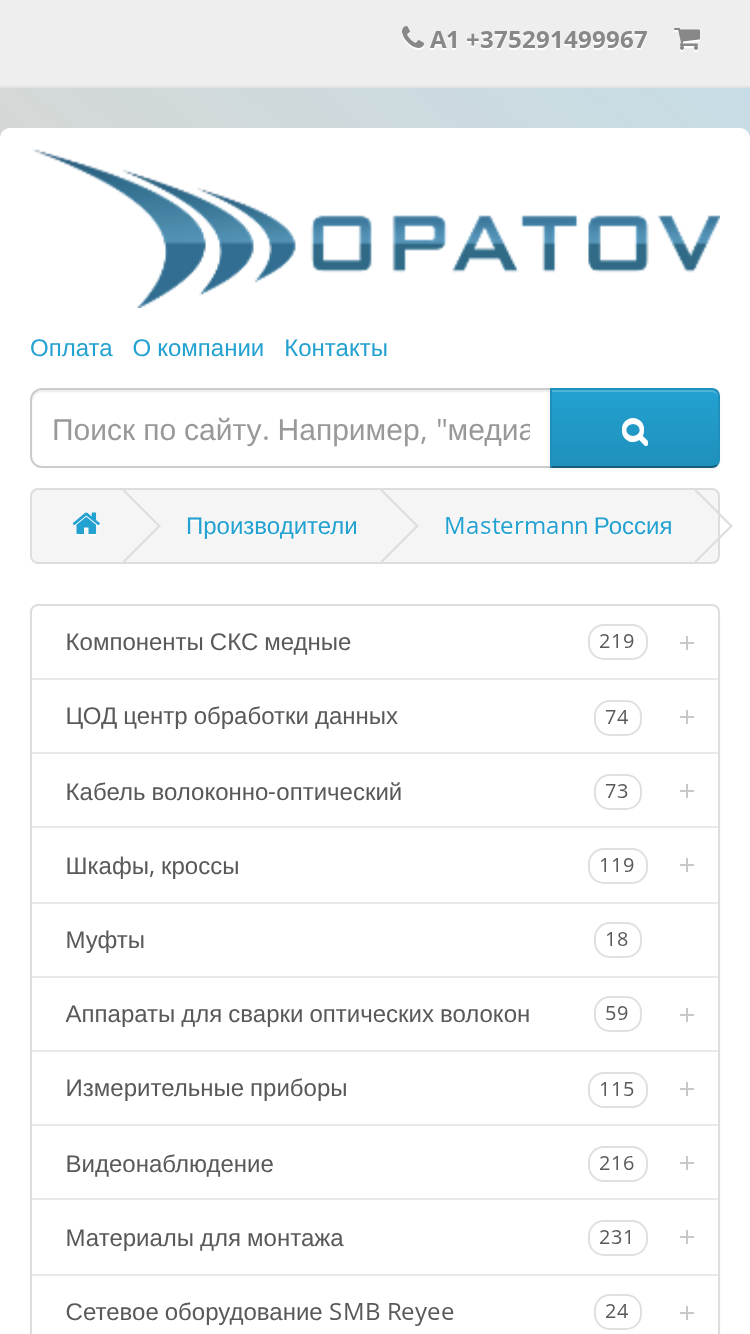This screenshot has height=1334, width=750.
Task: Tap the blue search magnifier button
Action: click(x=635, y=429)
